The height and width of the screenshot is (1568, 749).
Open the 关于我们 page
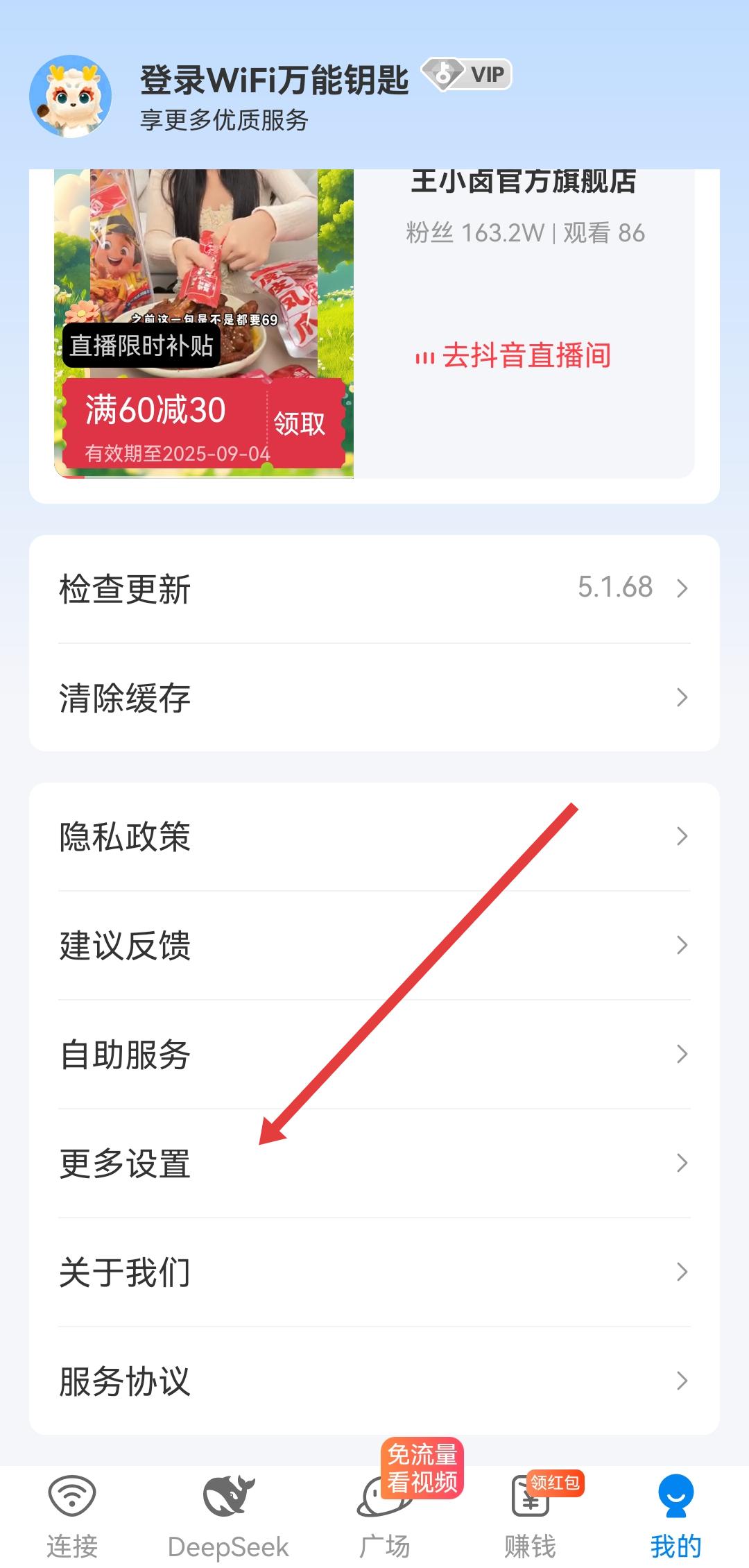click(x=374, y=1272)
